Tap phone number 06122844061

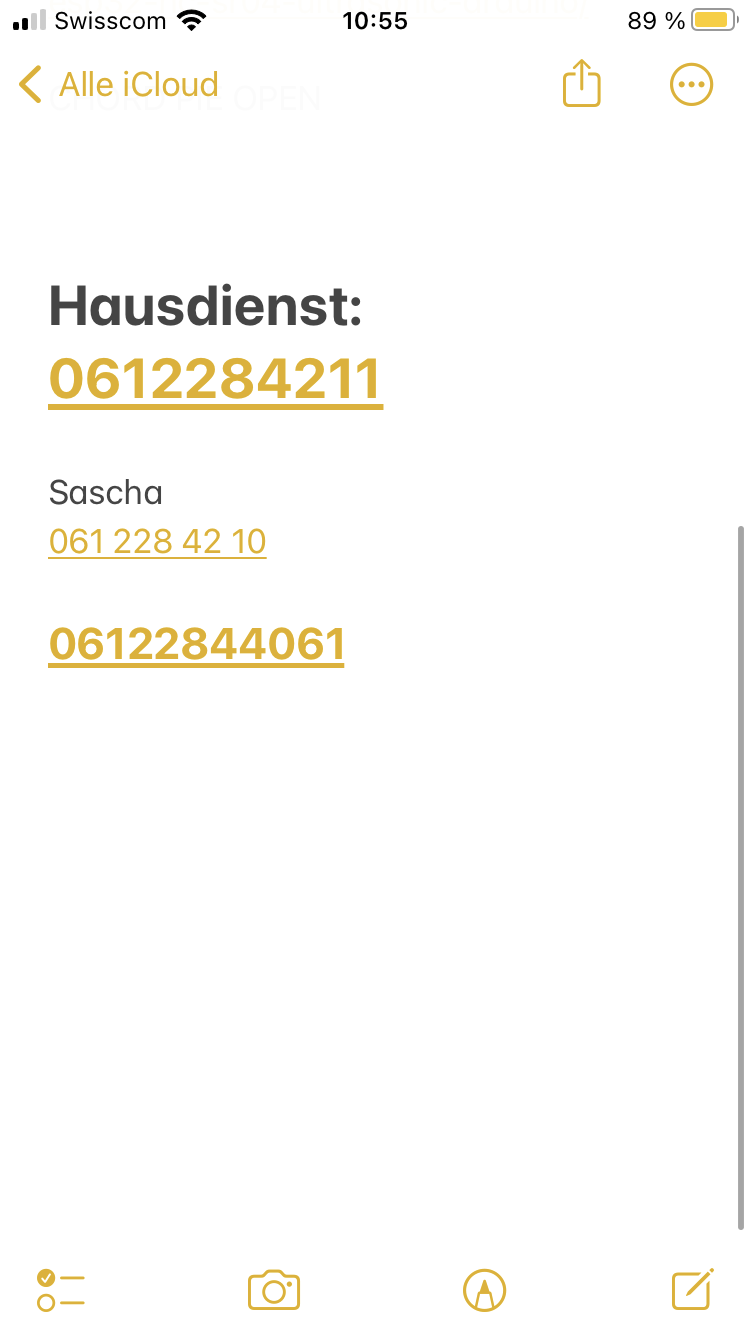[196, 644]
